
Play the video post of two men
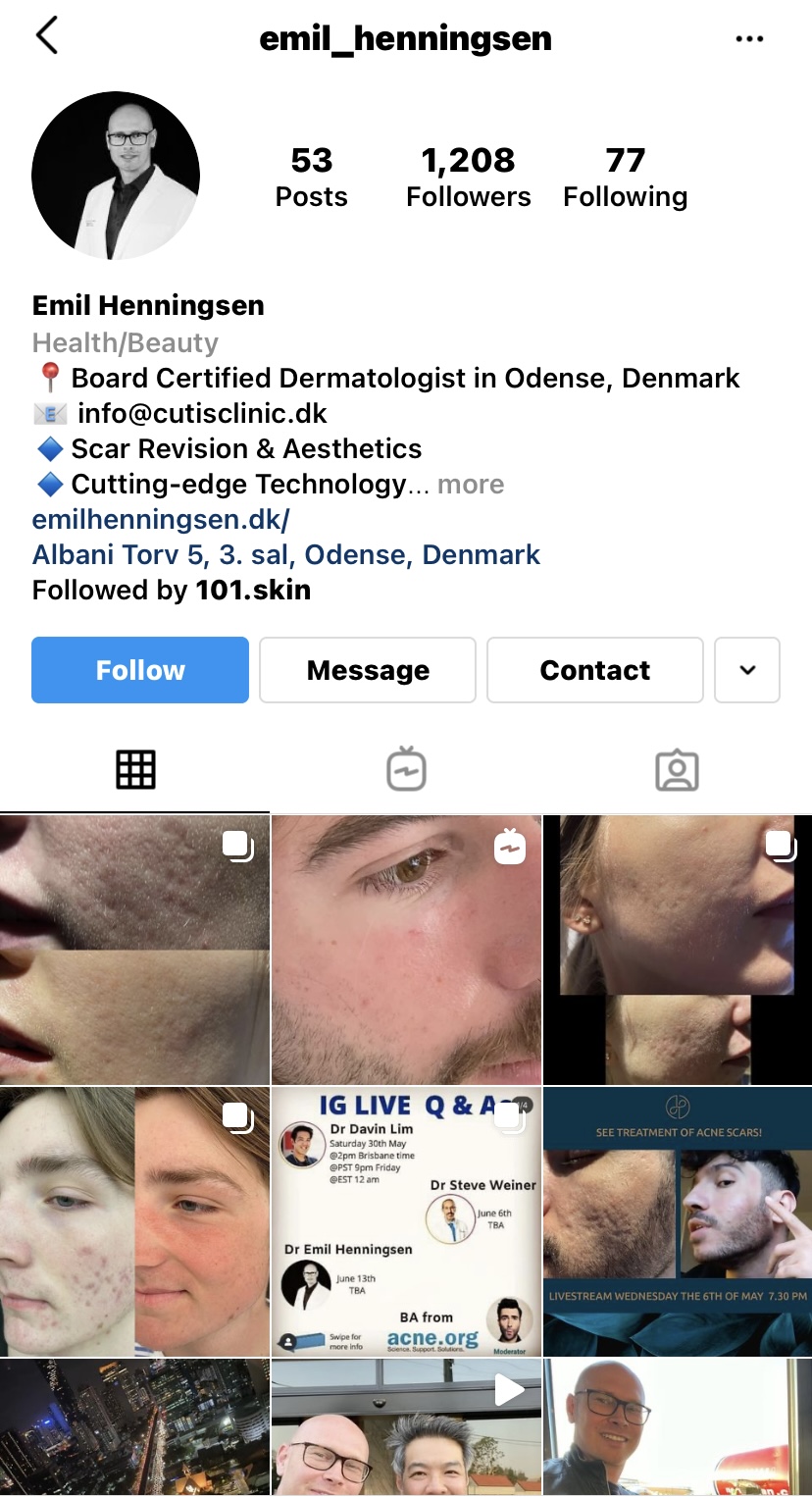click(x=406, y=1427)
